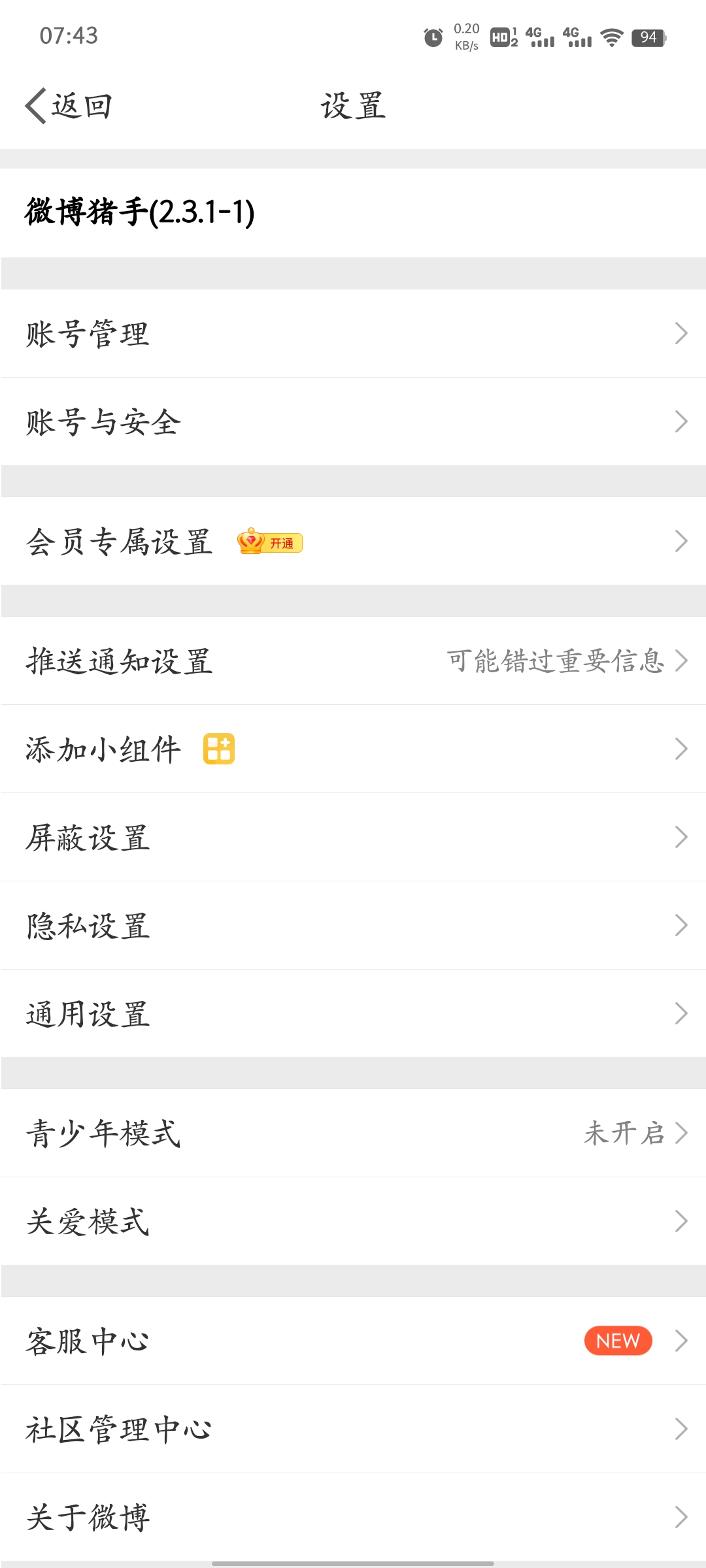Viewport: 706px width, 1568px height.
Task: Go back using the 返回 button
Action: click(x=69, y=106)
